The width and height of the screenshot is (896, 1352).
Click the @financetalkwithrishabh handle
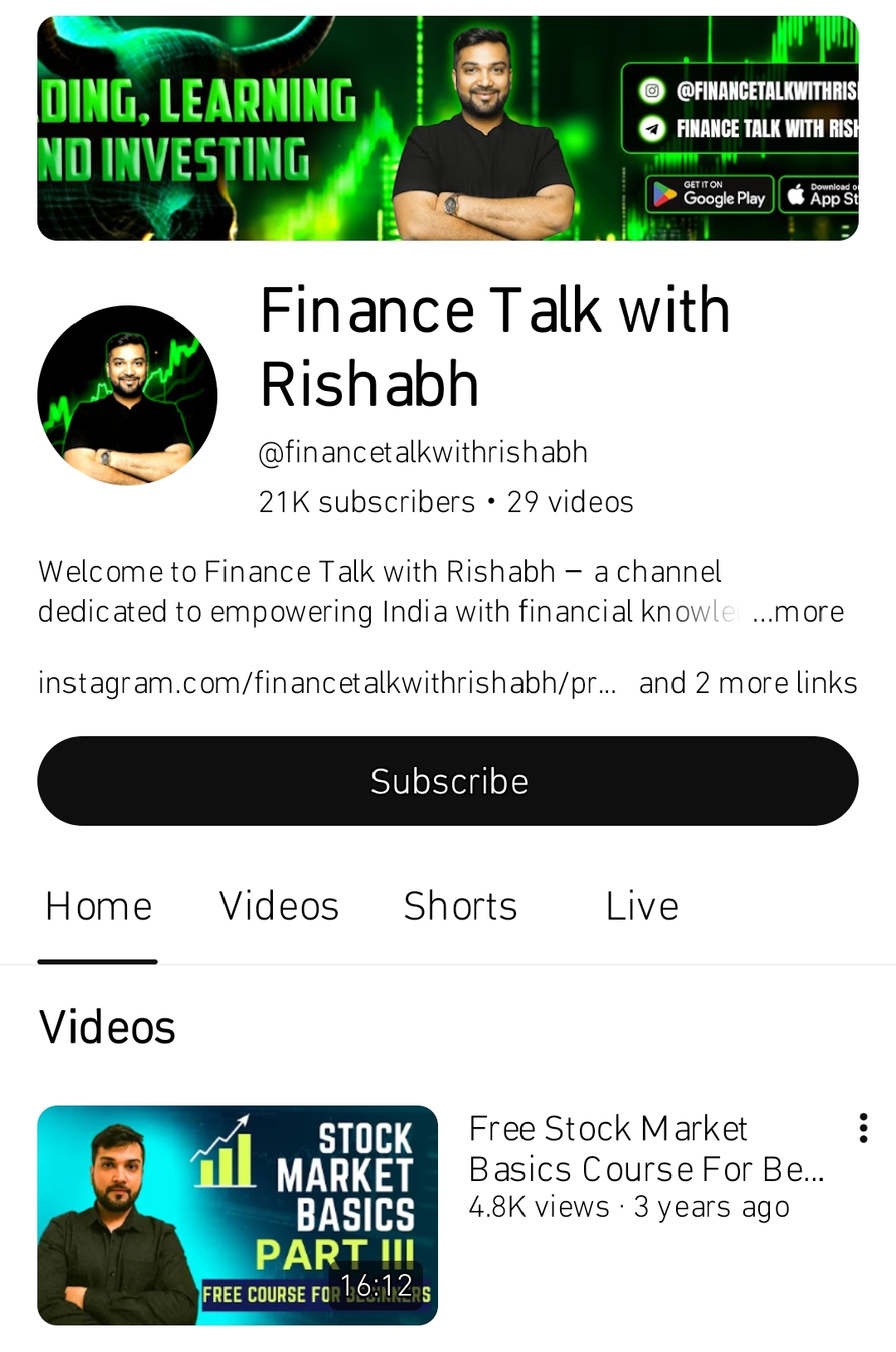click(422, 451)
